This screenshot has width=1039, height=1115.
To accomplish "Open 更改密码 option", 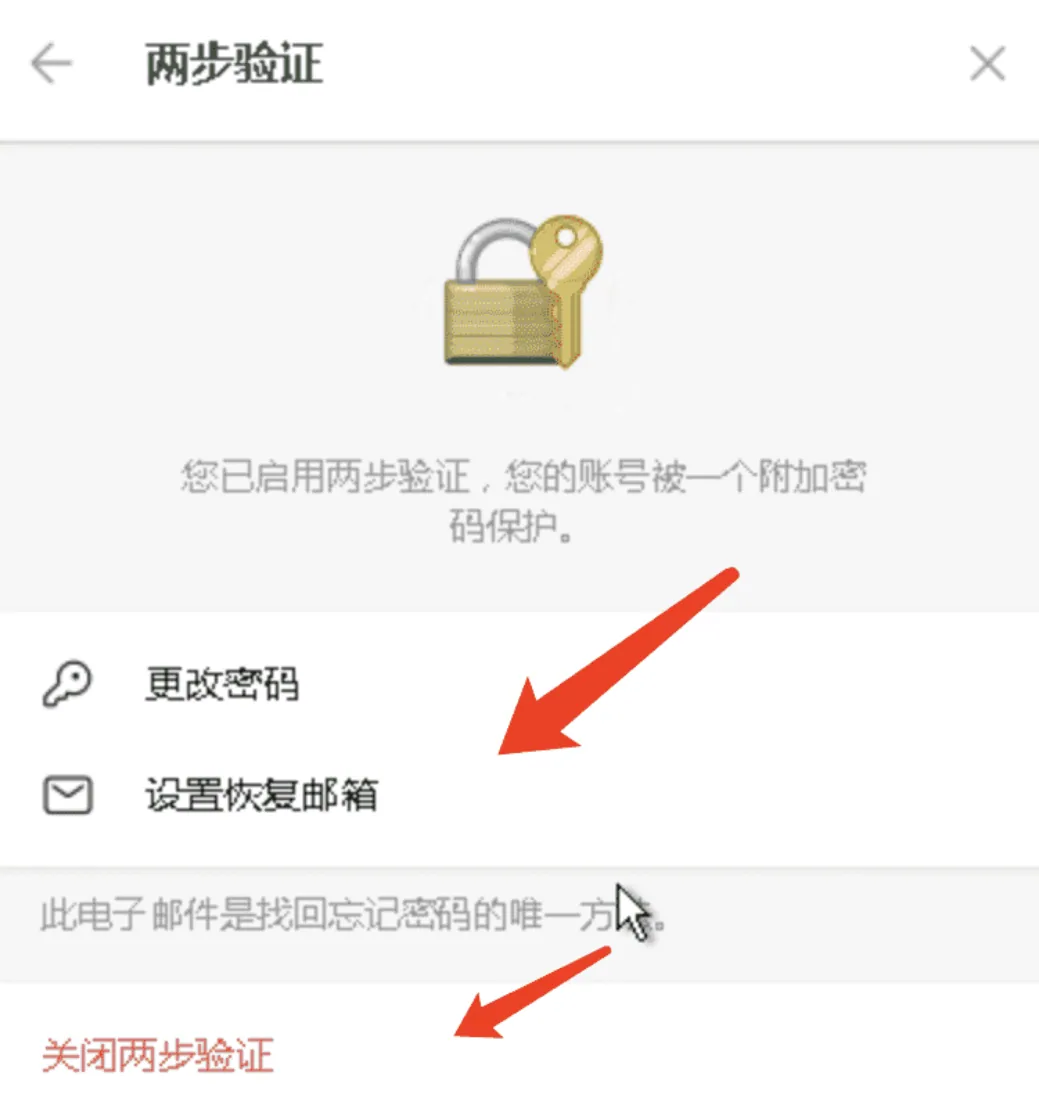I will 221,685.
